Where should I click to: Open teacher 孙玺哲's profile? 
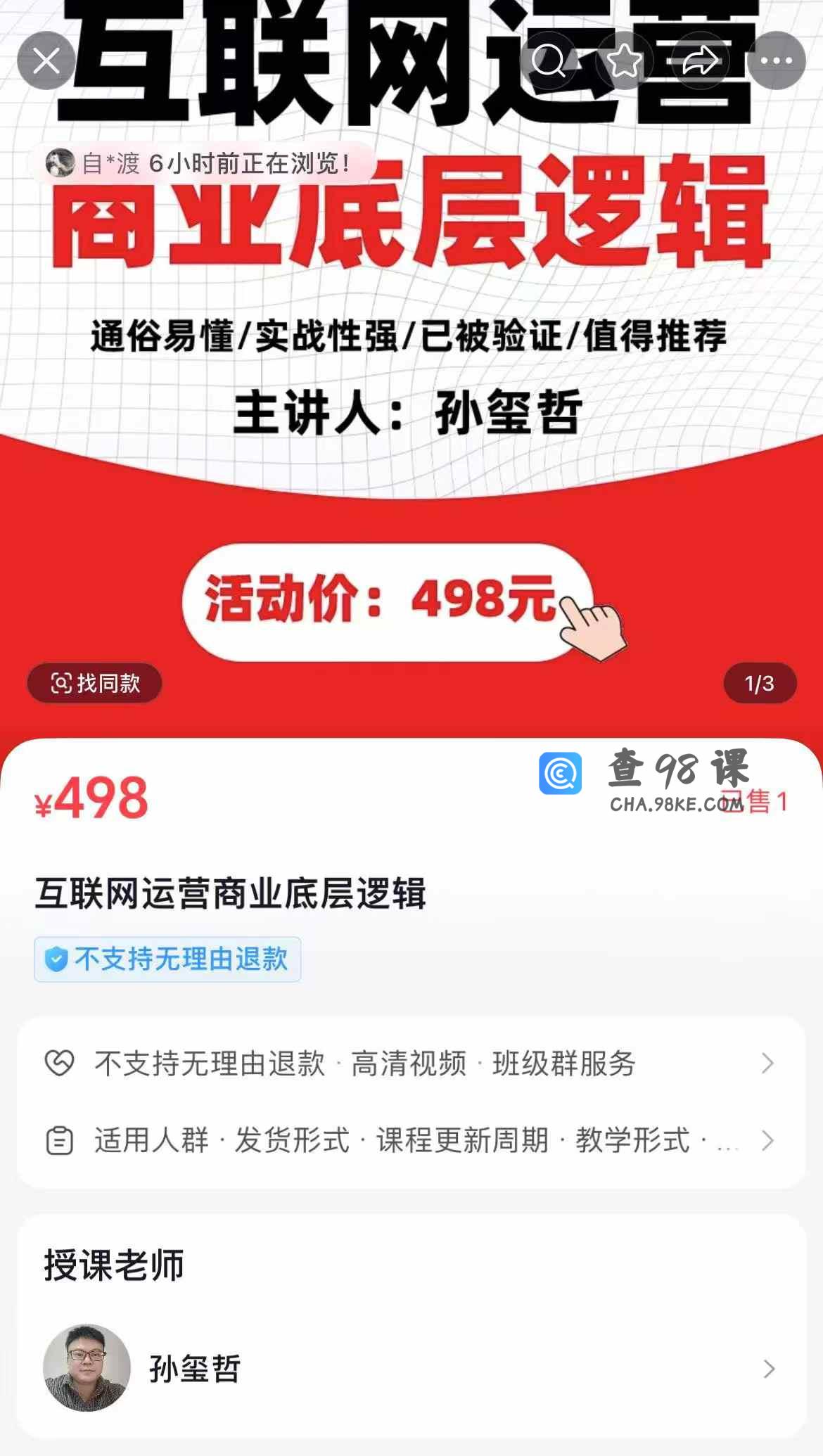(411, 1368)
